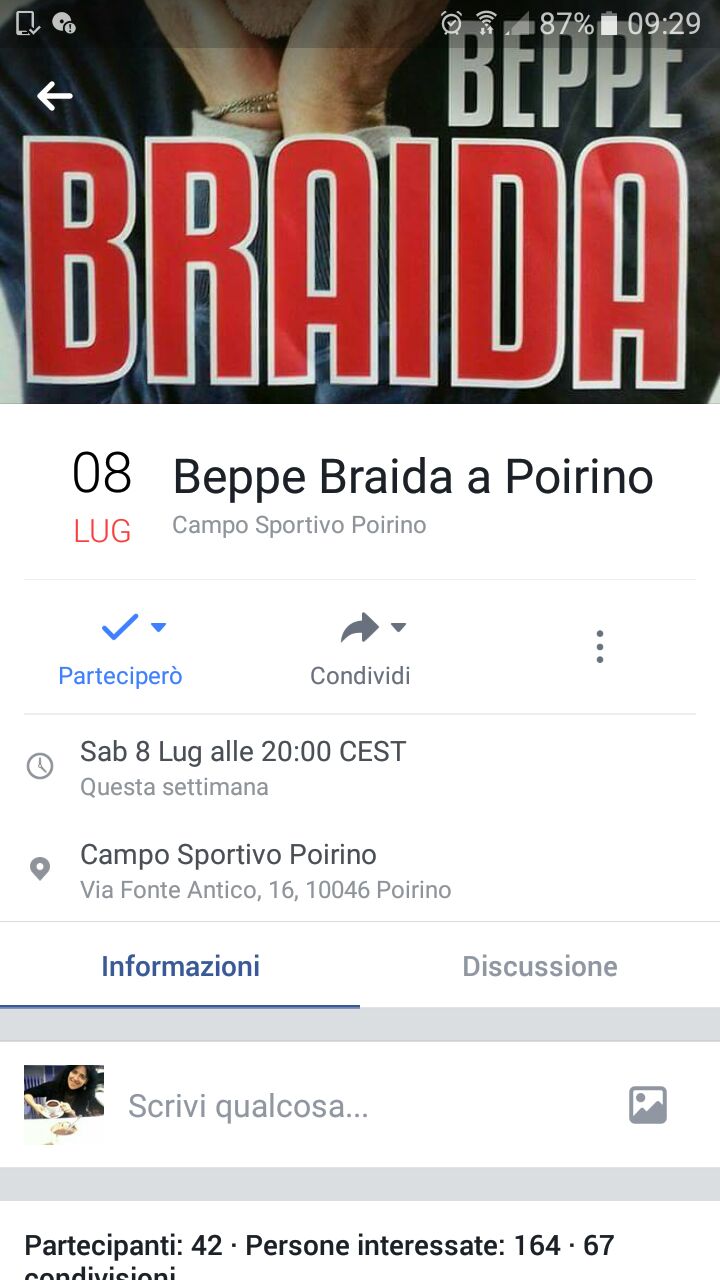Go back using the top-left arrow
720x1280 pixels.
tap(55, 95)
